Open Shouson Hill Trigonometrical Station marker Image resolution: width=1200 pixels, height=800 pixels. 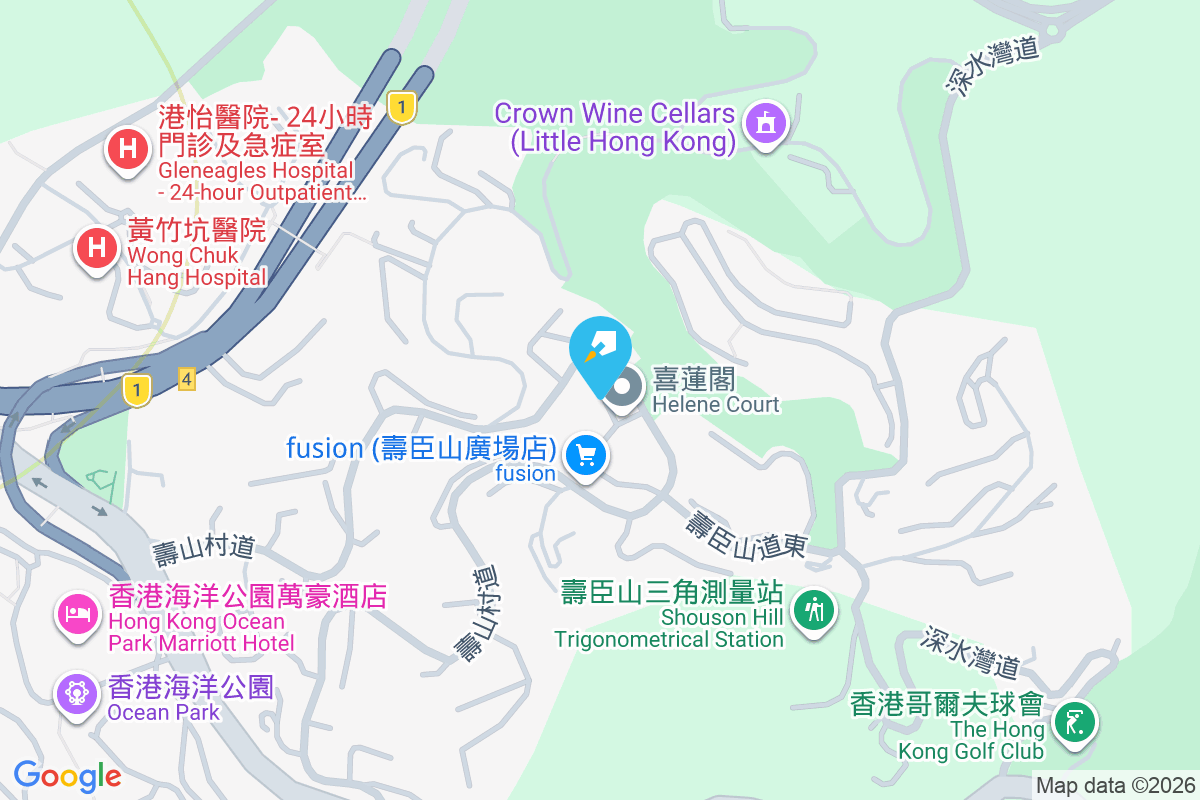(814, 609)
